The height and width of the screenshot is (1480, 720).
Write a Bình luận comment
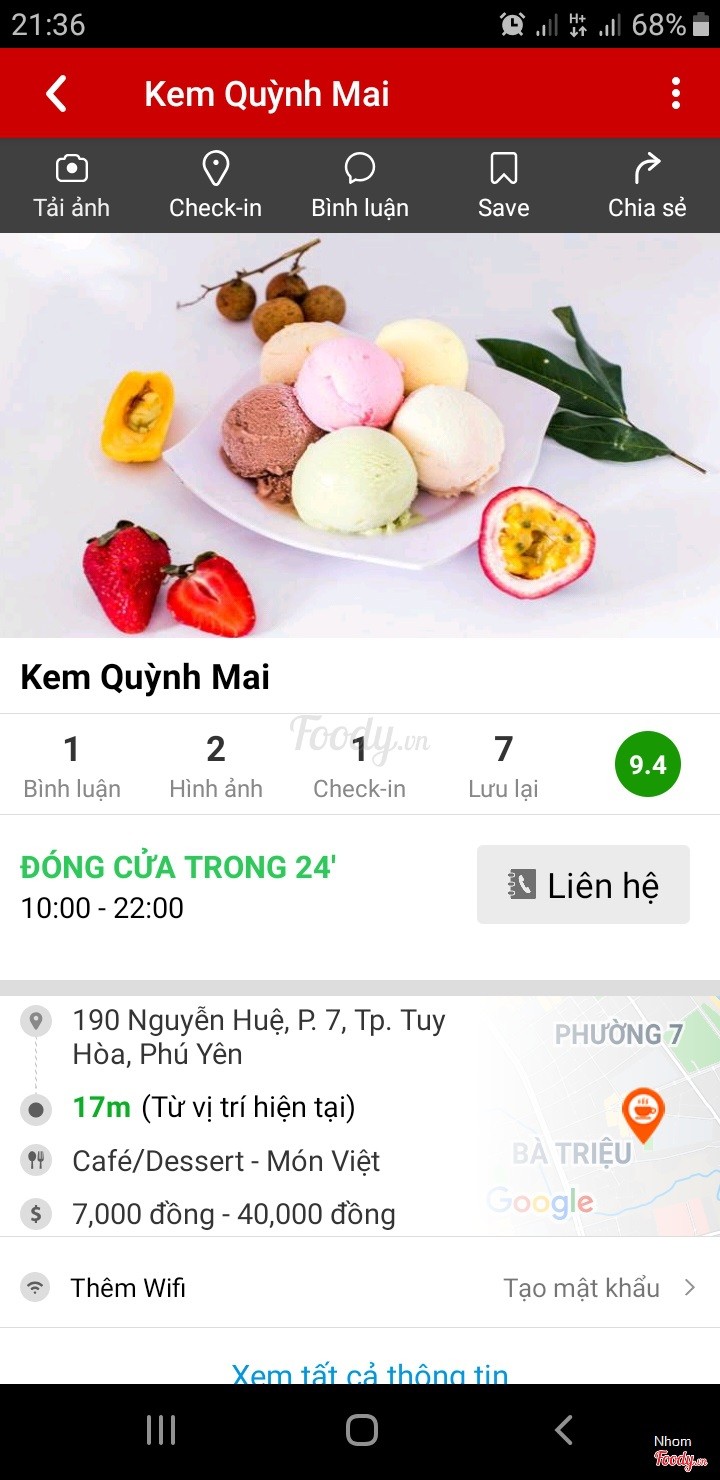tap(360, 186)
